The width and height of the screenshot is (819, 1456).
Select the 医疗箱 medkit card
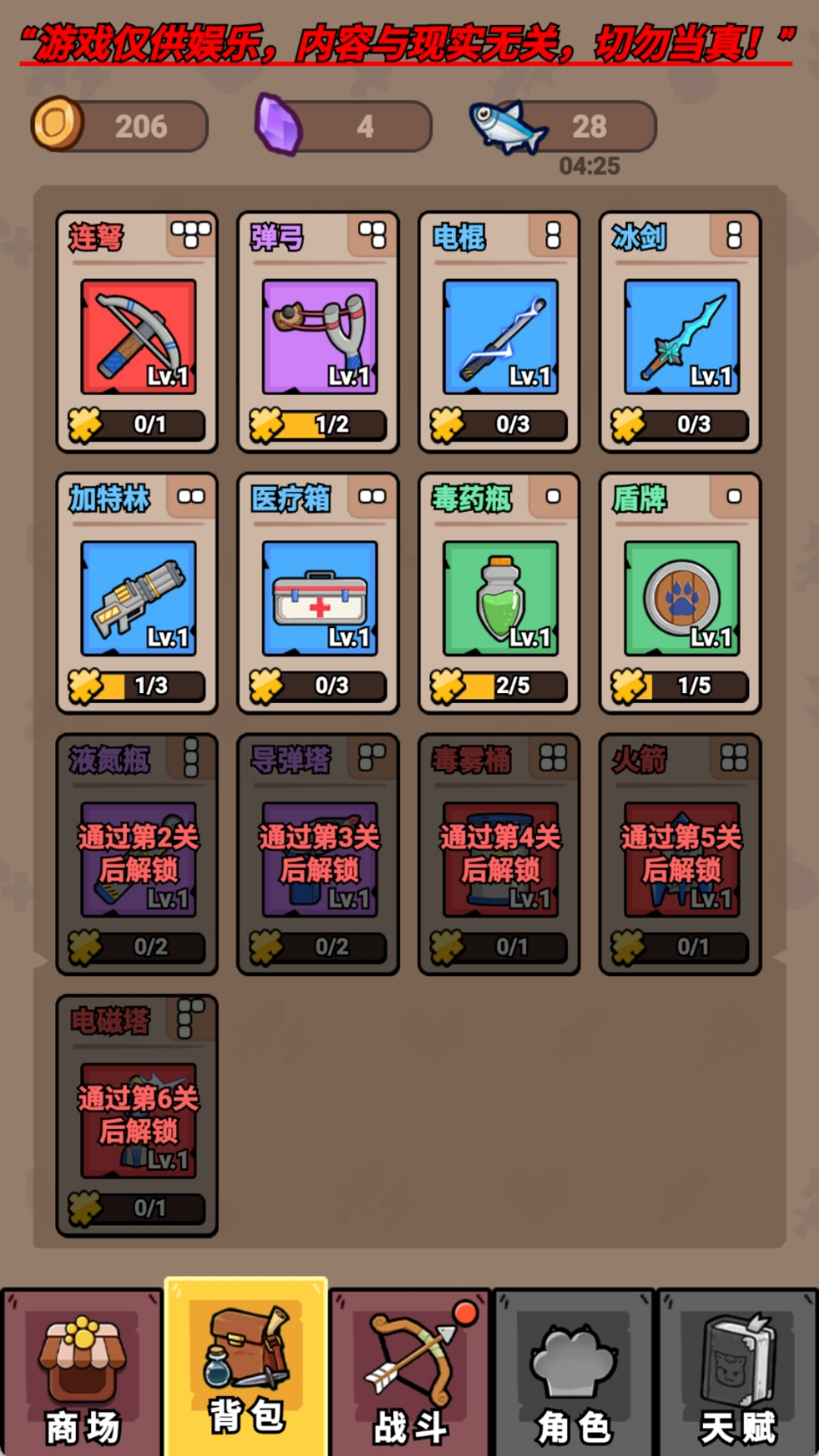pyautogui.click(x=318, y=593)
